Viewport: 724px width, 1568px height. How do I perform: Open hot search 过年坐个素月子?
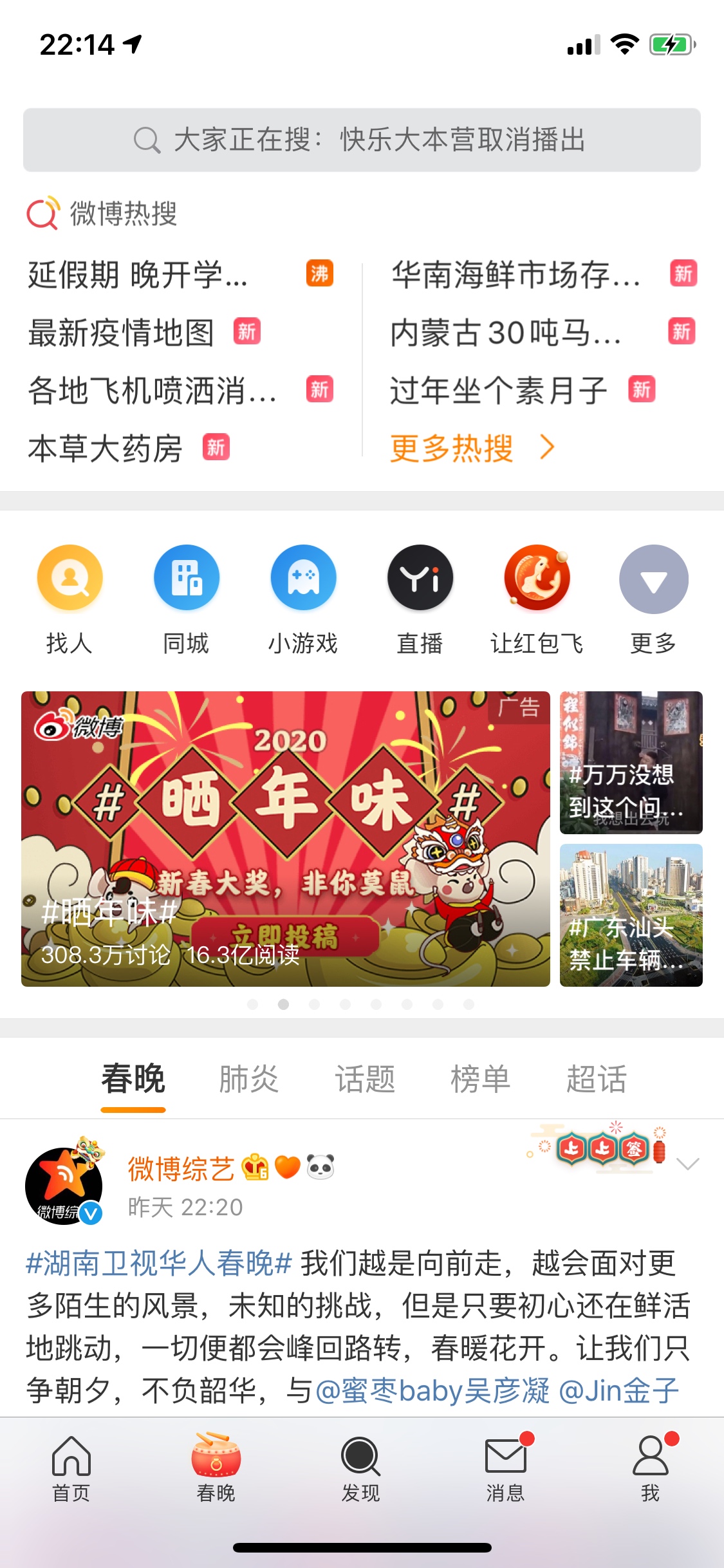[x=499, y=391]
